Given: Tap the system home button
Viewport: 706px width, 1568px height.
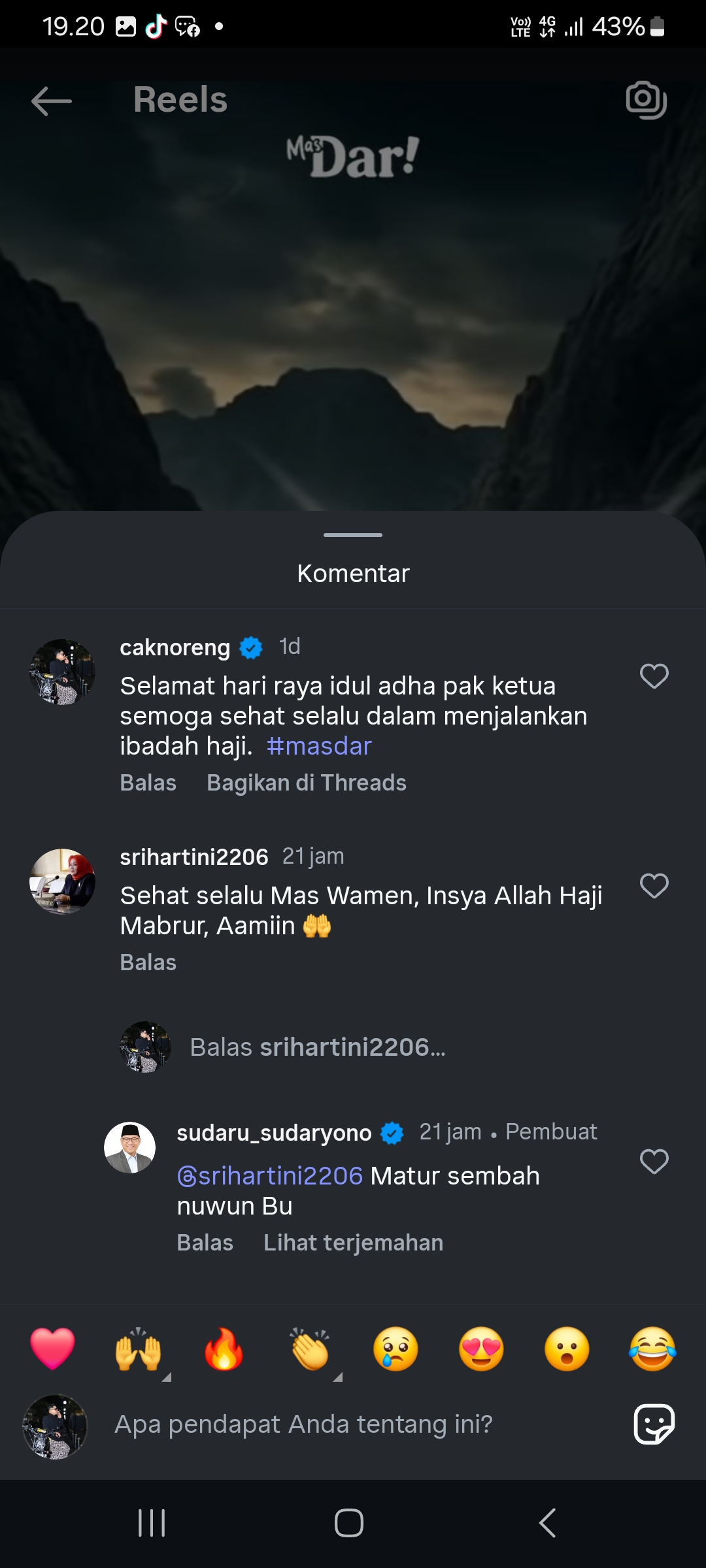Looking at the screenshot, I should [349, 1523].
